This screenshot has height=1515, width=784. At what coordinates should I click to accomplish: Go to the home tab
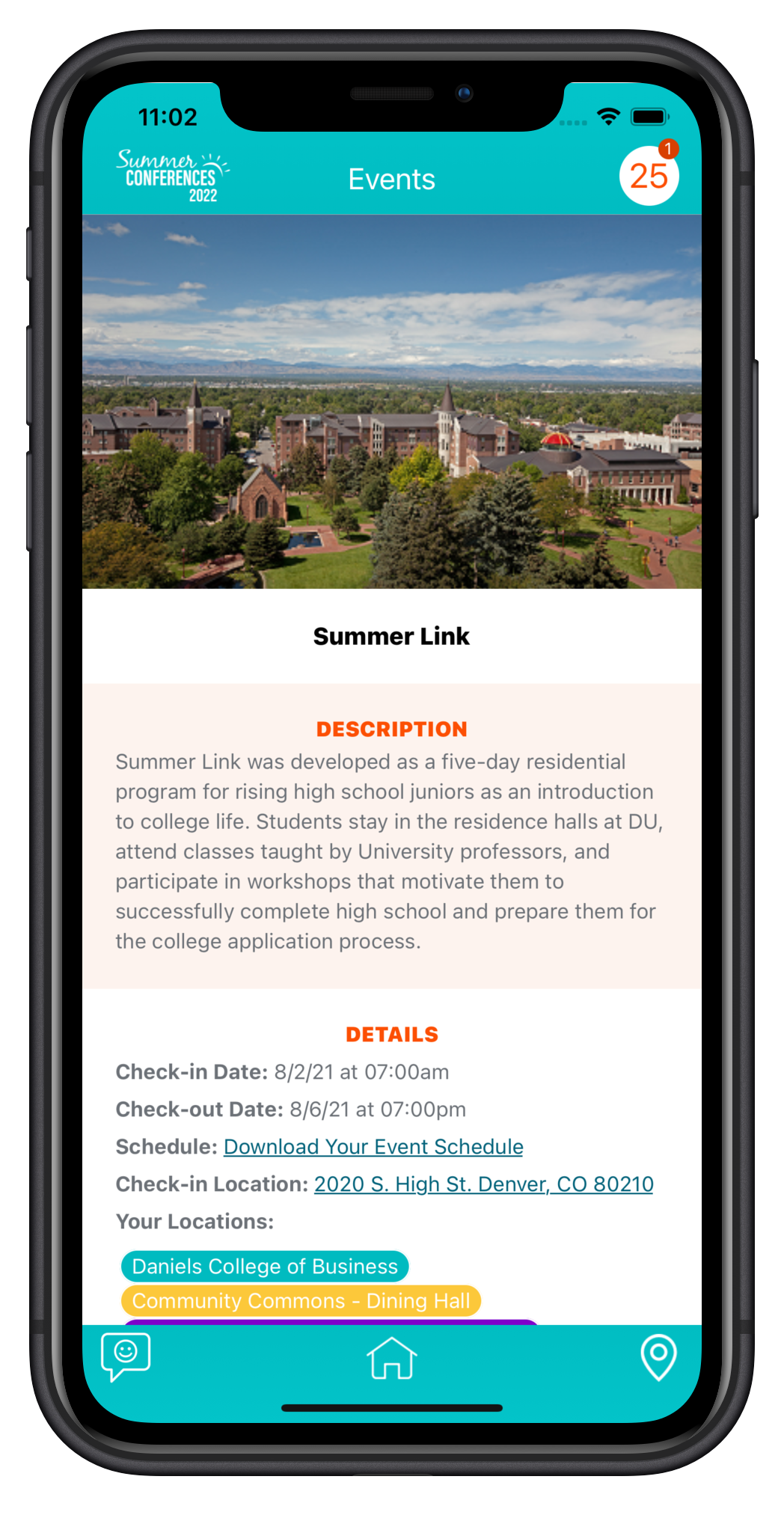391,1357
